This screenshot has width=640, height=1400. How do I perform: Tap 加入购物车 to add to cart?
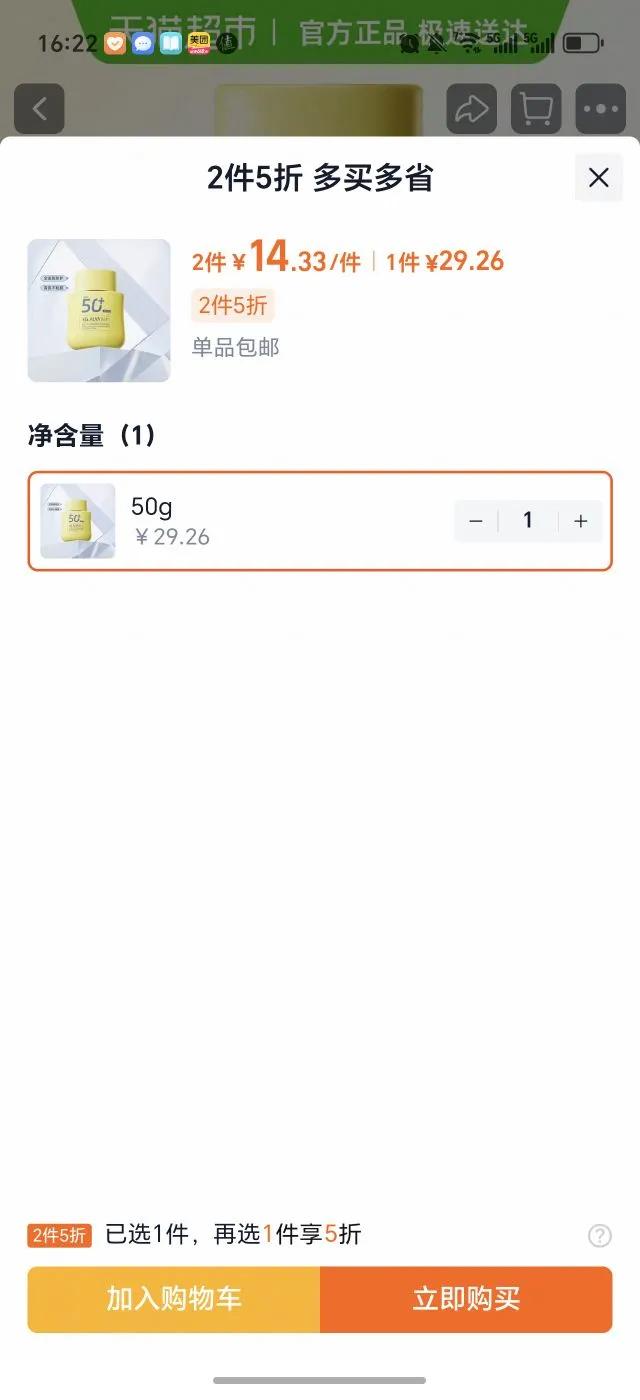(x=174, y=1299)
